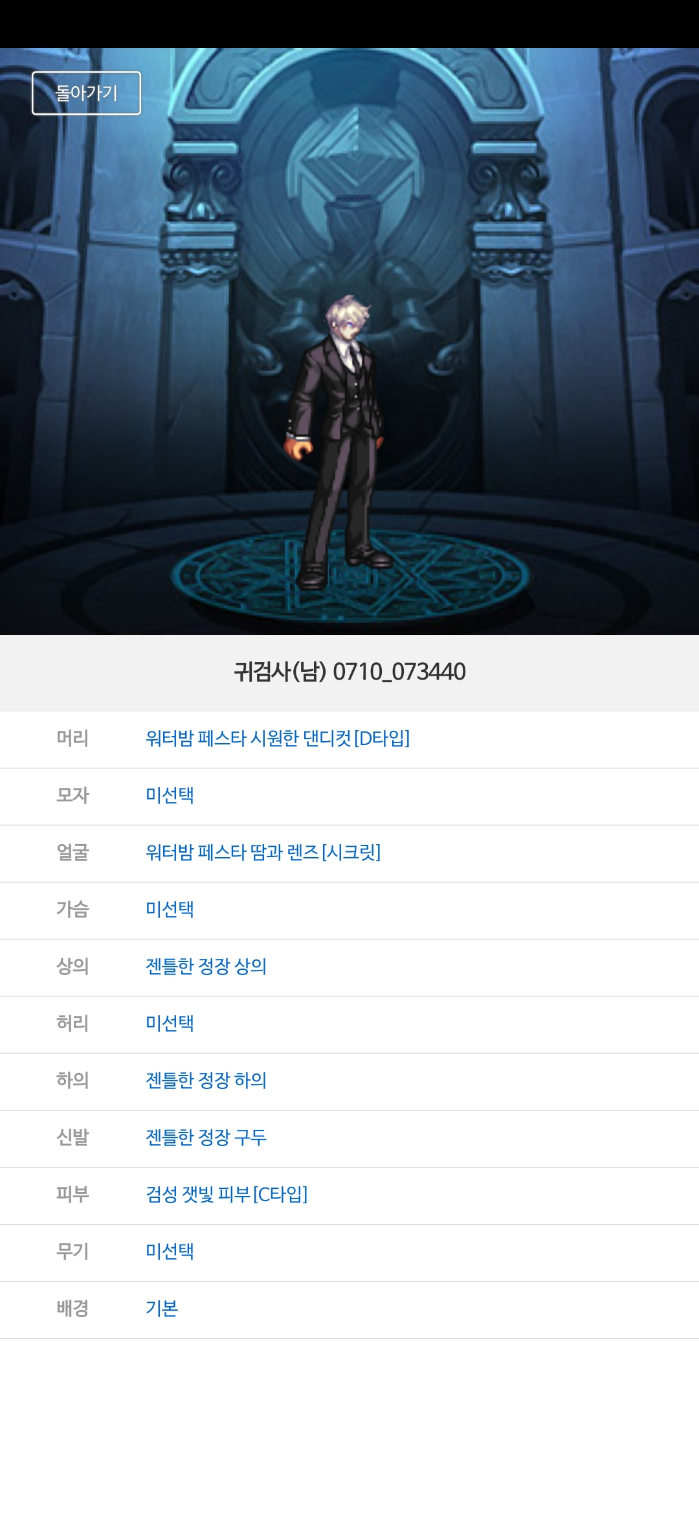699x1516 pixels.
Task: Open 젠틀한 정장 상의 item
Action: coord(206,967)
